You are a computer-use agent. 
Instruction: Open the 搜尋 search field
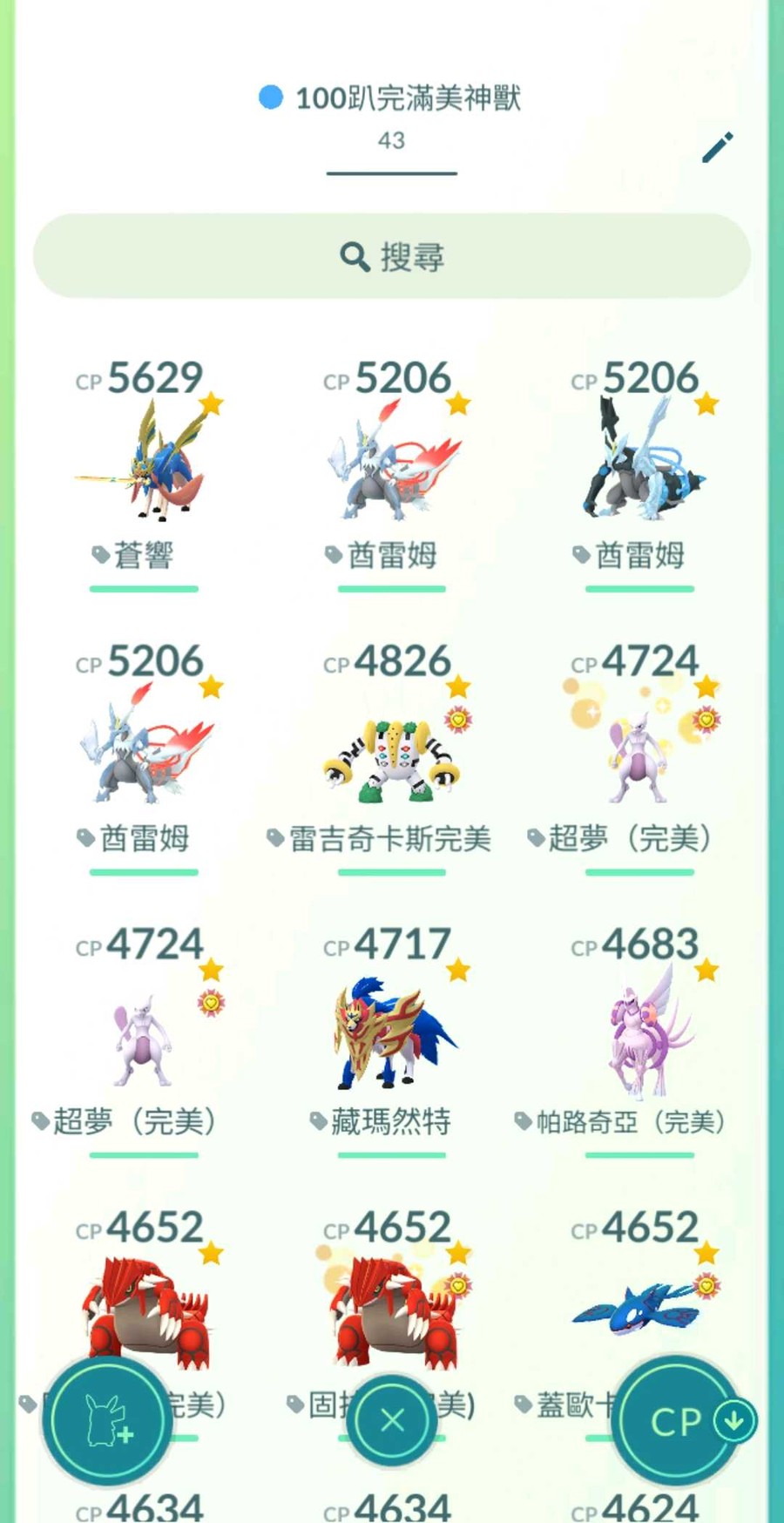pyautogui.click(x=392, y=256)
